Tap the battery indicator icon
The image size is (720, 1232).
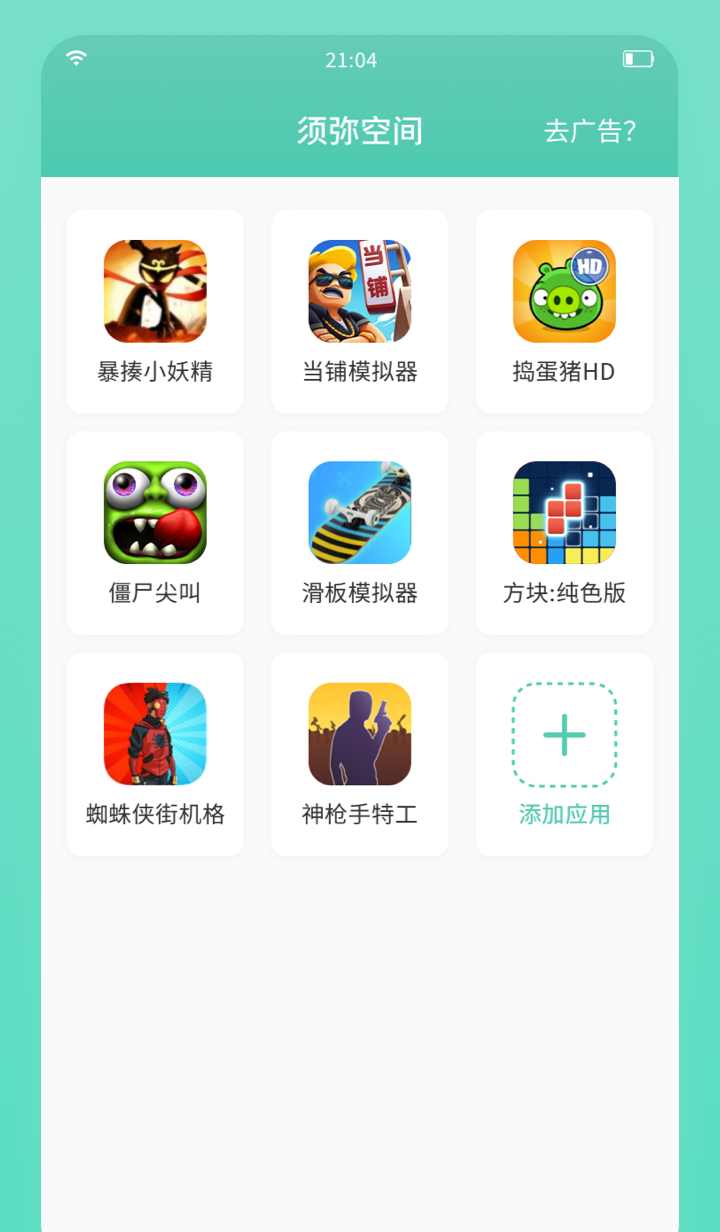coord(637,59)
